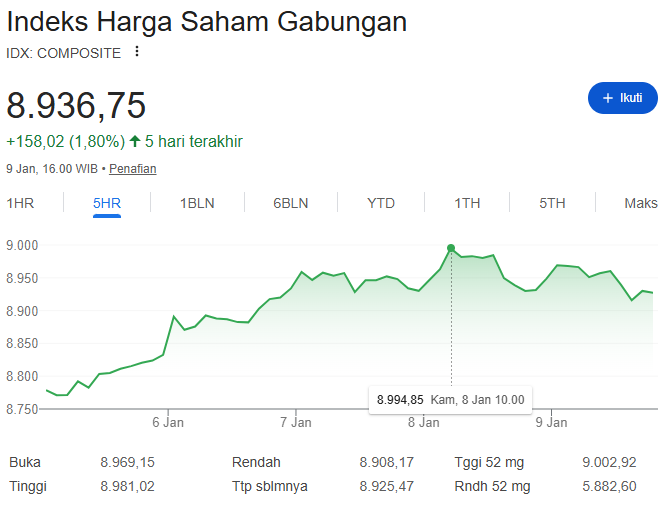The image size is (670, 517).
Task: Select the 5TH range tab
Action: coord(552,203)
